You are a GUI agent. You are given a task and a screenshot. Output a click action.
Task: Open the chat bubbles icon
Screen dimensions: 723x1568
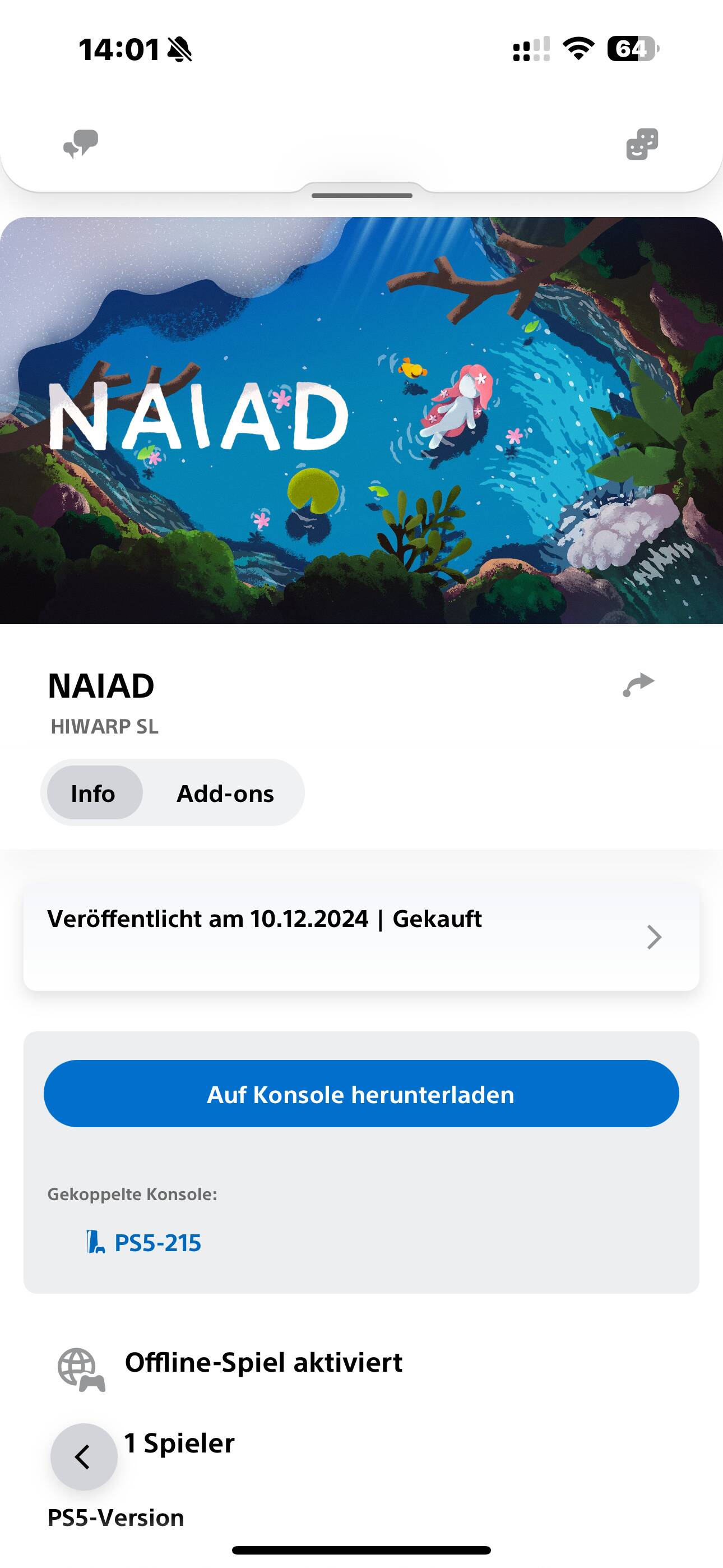point(80,144)
